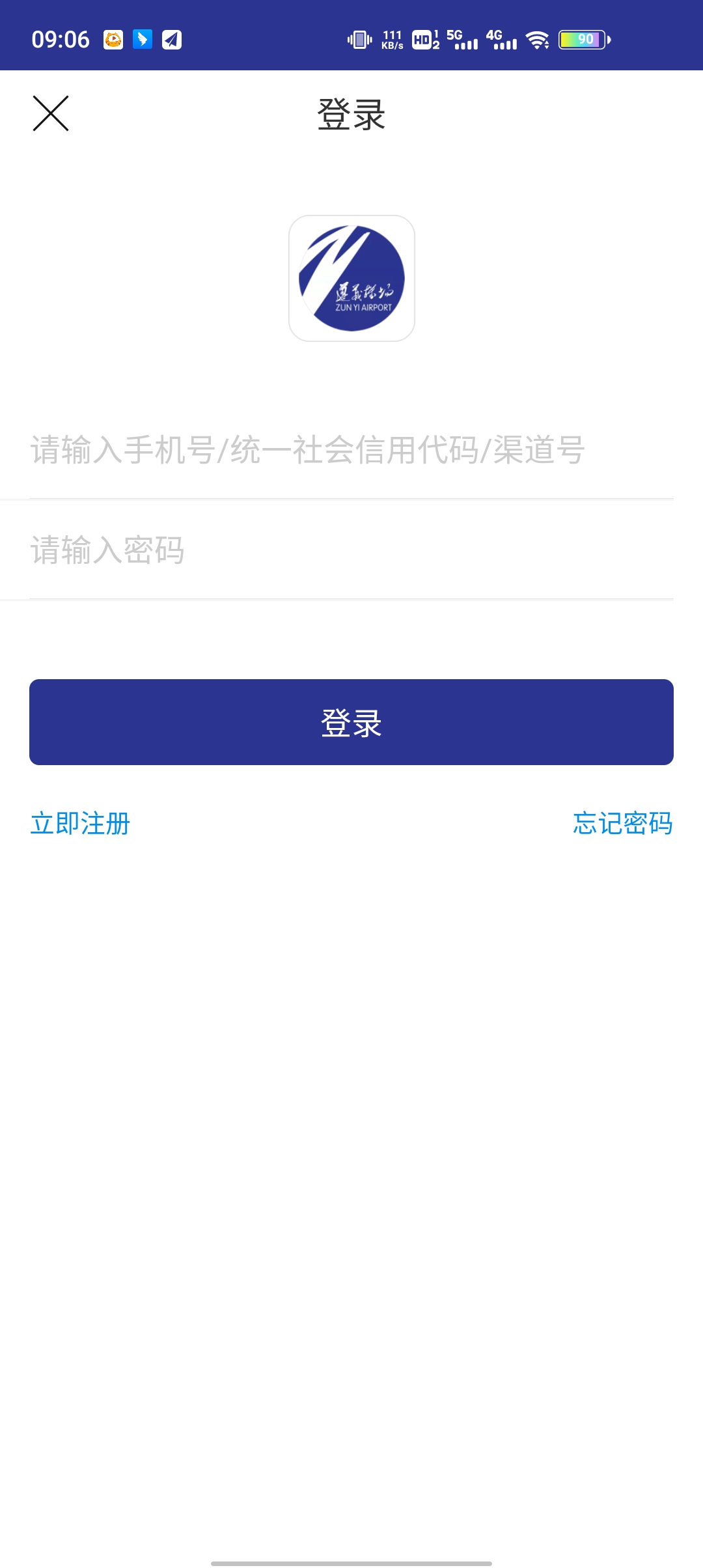Viewport: 703px width, 1568px height.
Task: Tap the 4G signal indicator
Action: pos(501,40)
